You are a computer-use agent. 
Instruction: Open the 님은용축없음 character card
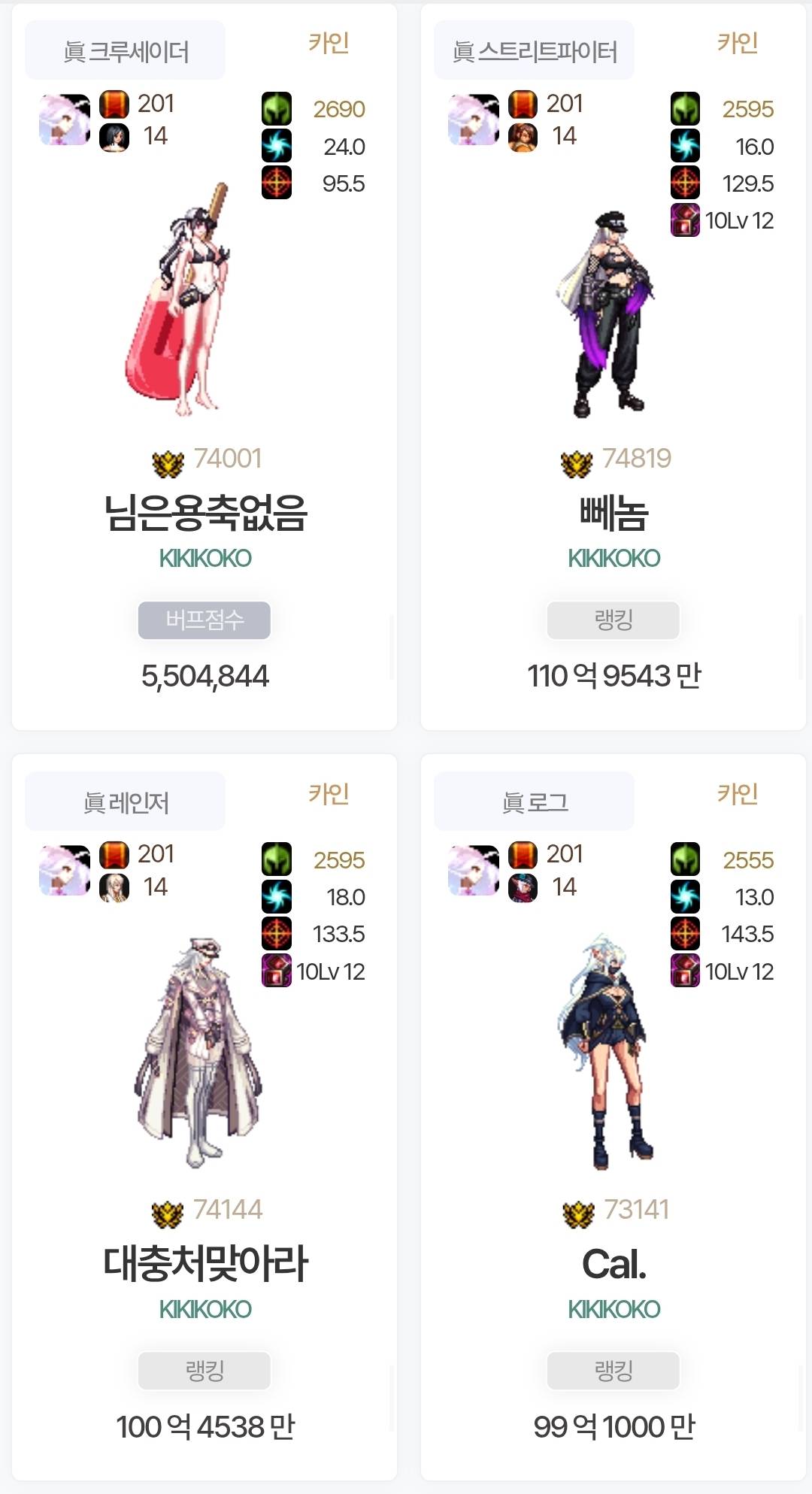pyautogui.click(x=205, y=514)
